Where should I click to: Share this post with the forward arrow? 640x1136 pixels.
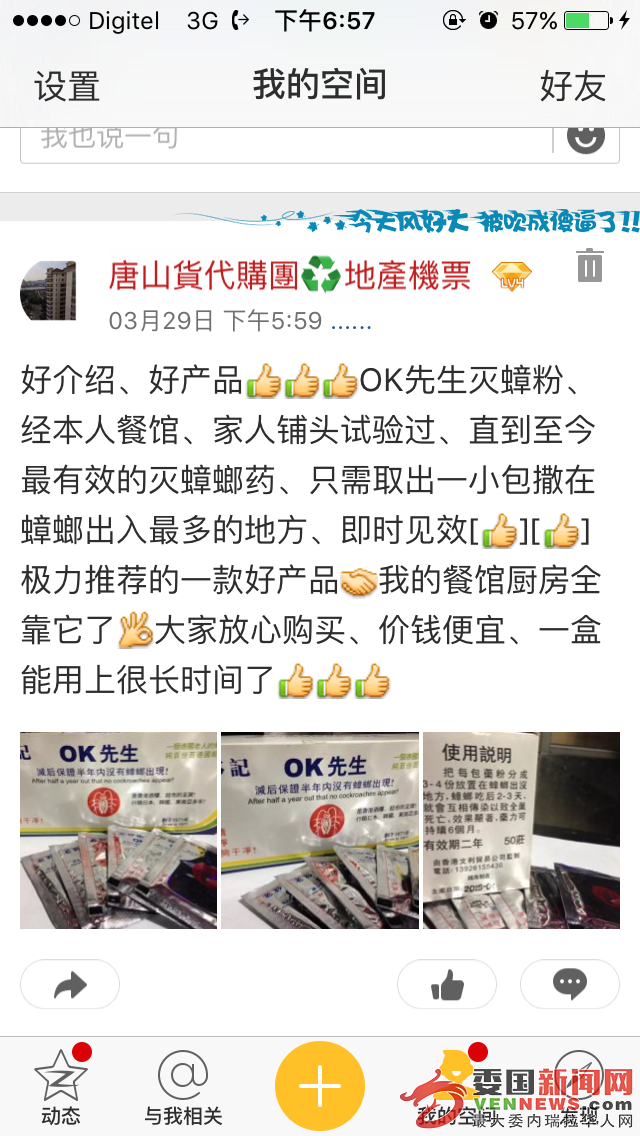pos(70,985)
